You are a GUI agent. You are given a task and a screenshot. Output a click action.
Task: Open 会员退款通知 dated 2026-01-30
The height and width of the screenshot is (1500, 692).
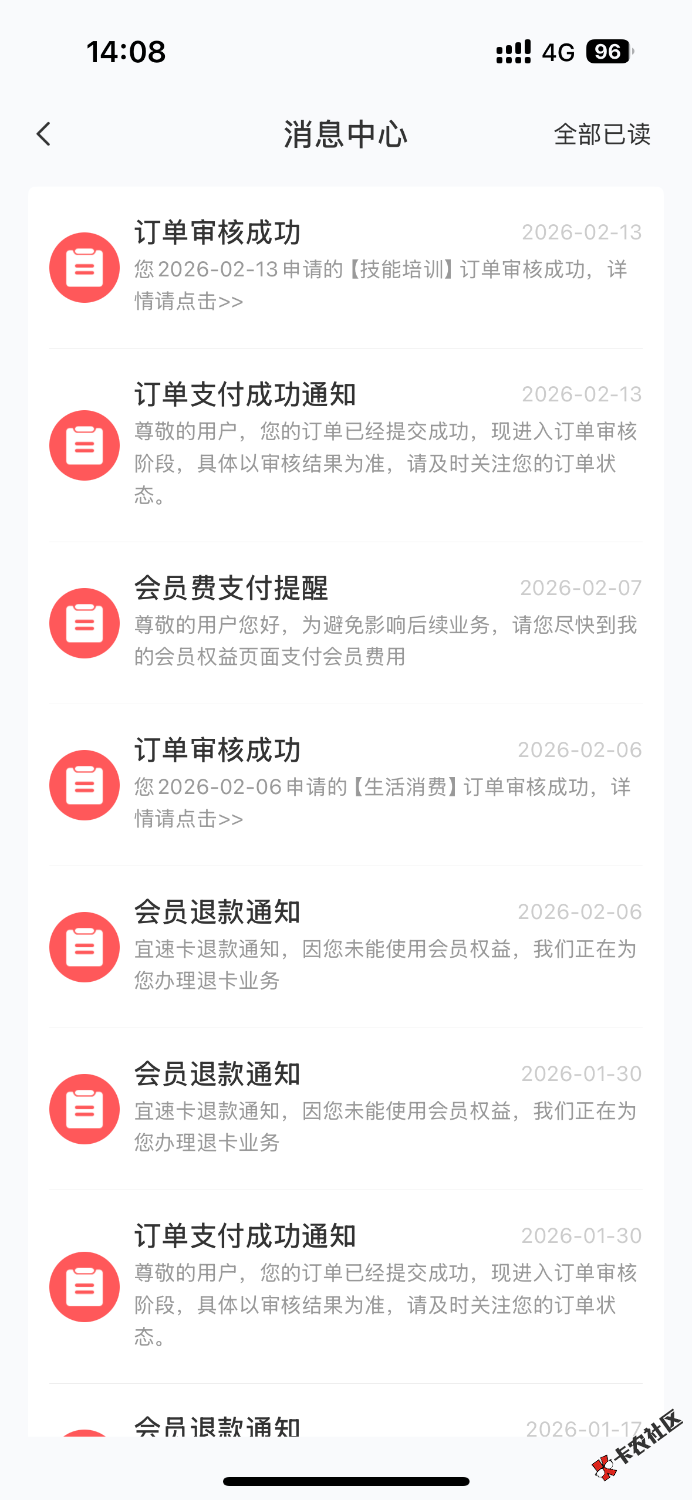click(x=345, y=1108)
